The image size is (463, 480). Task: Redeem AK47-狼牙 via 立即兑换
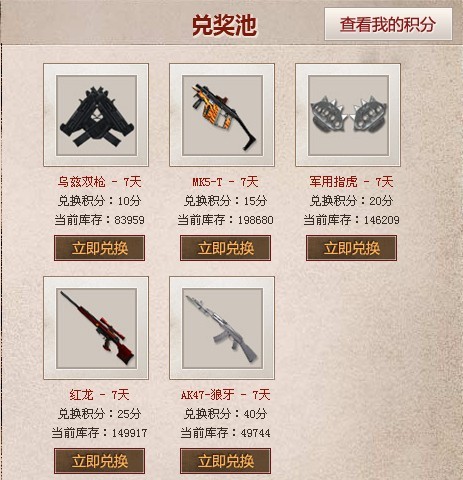tap(225, 461)
